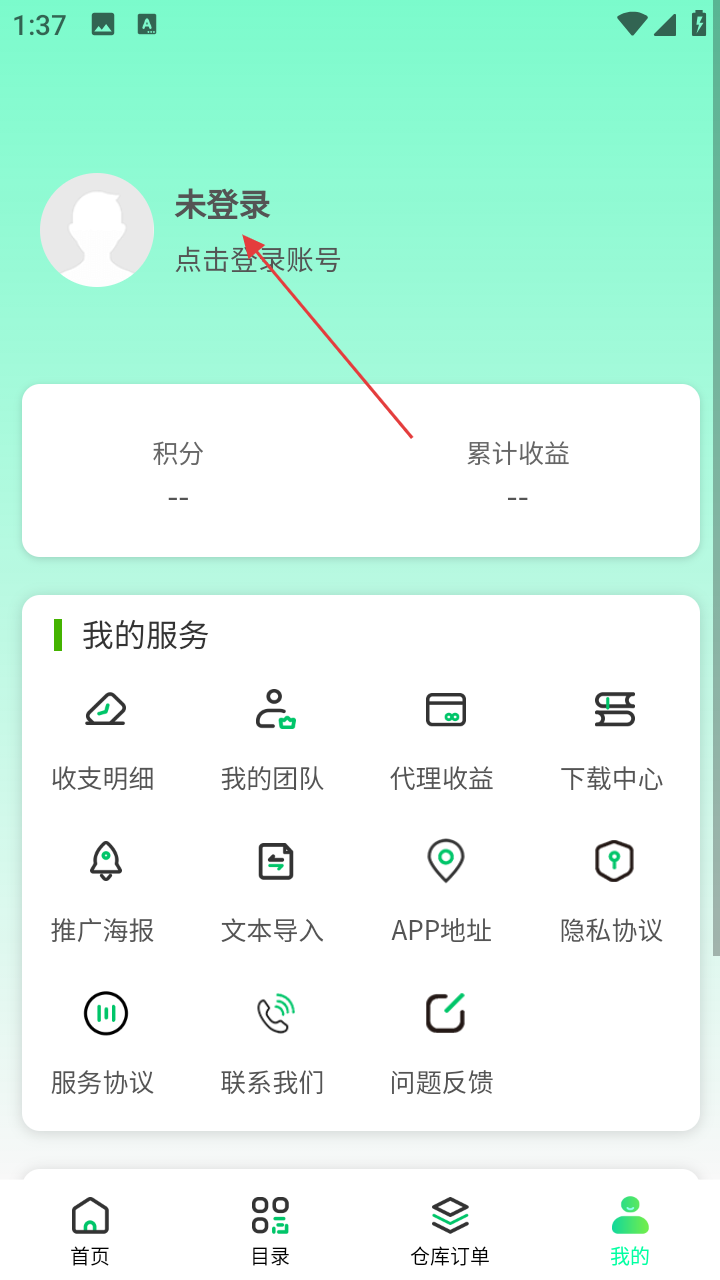Go to 下载中心
The height and width of the screenshot is (1280, 720).
click(x=612, y=738)
